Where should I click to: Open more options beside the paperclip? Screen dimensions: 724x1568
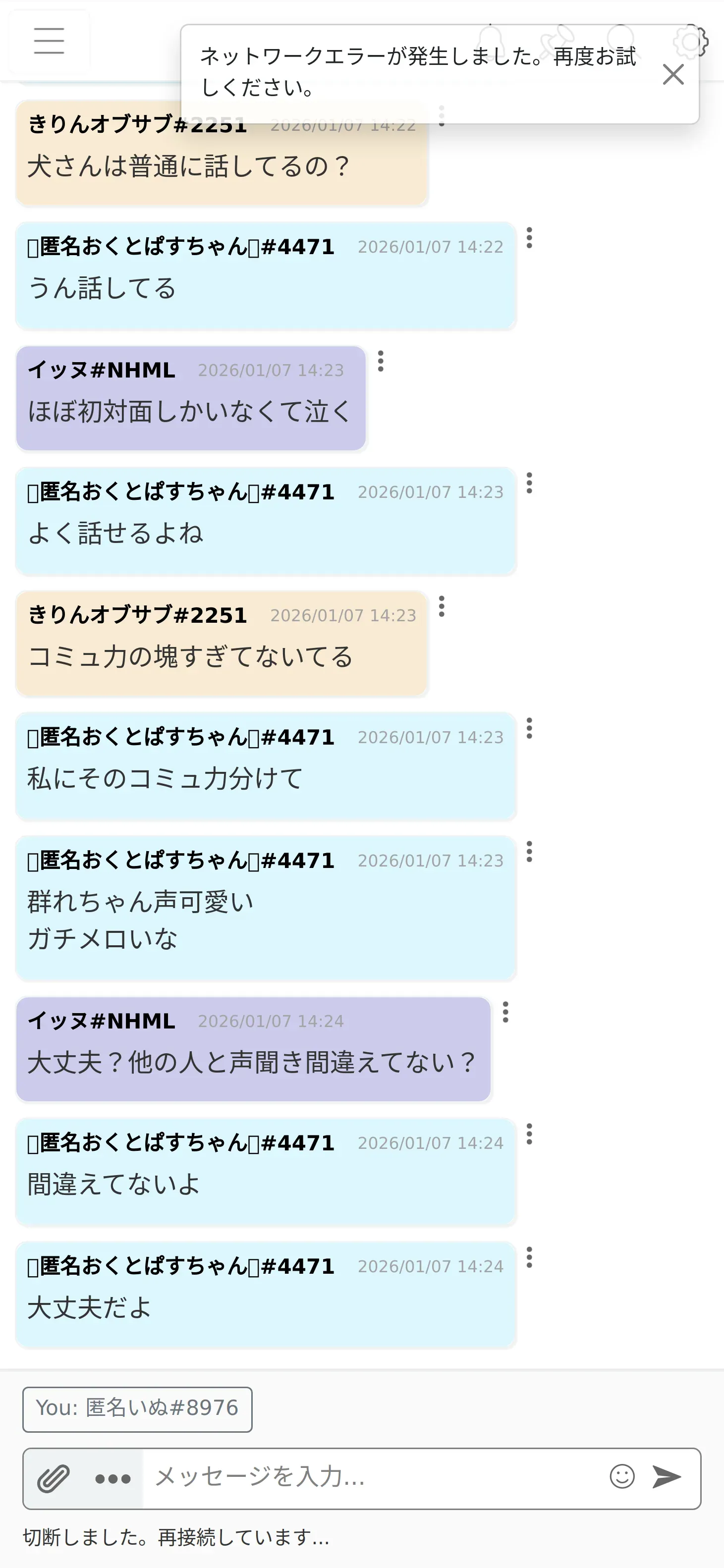pyautogui.click(x=112, y=1478)
